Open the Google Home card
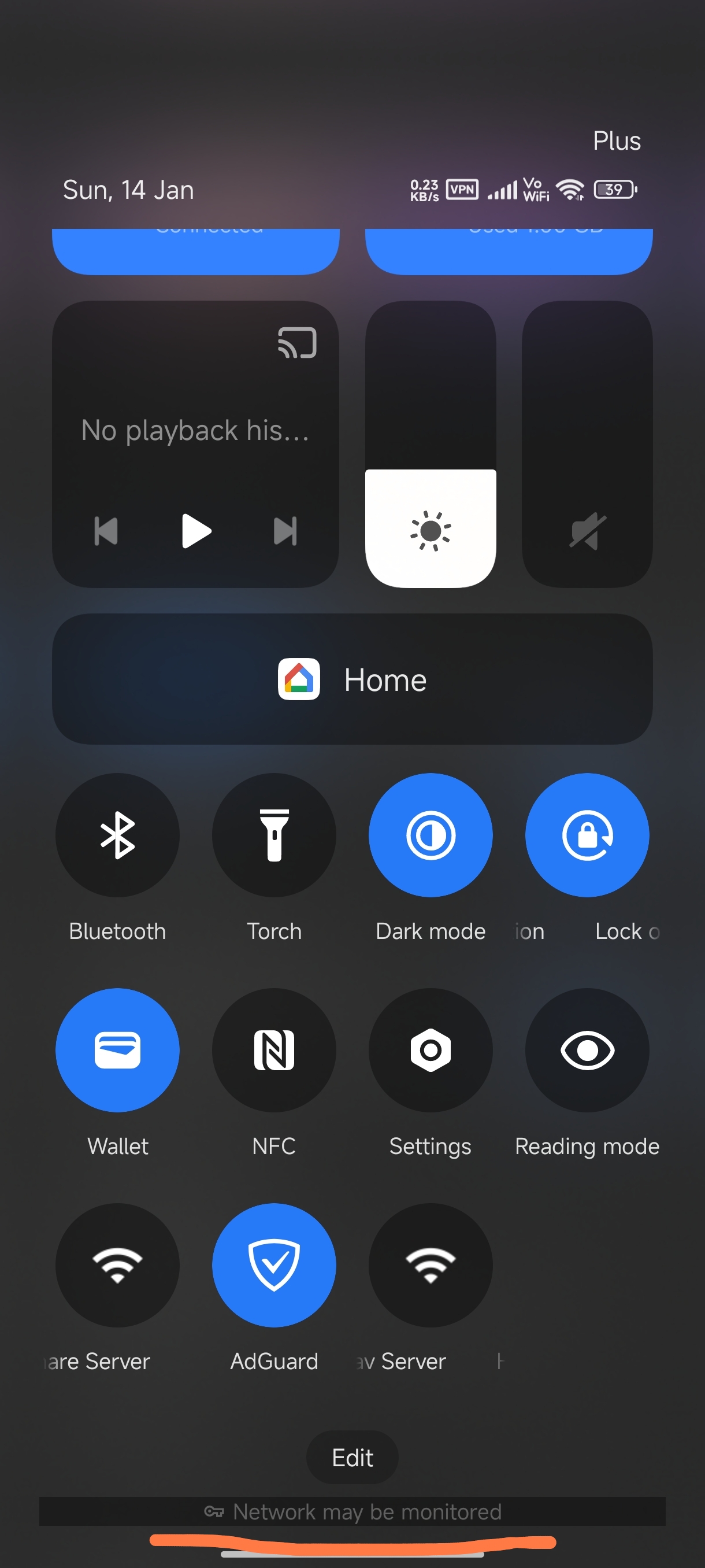This screenshot has height=1568, width=705. click(352, 679)
